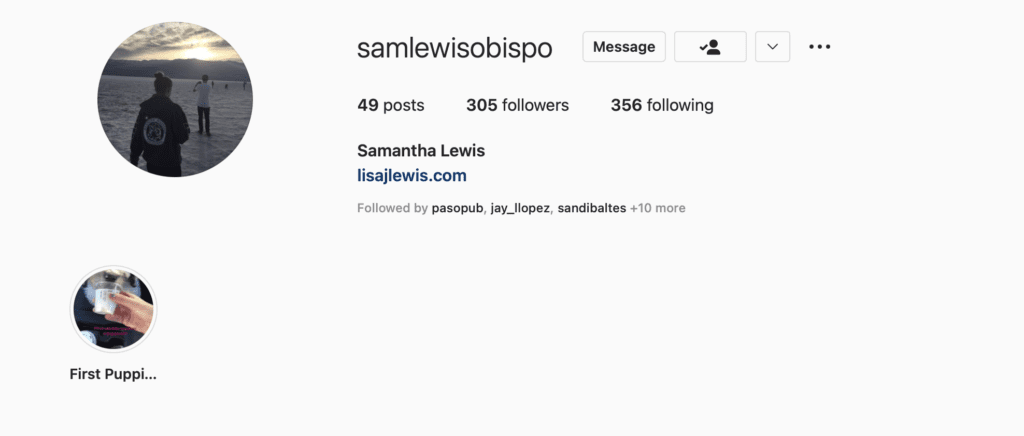The image size is (1024, 436).
Task: View Samantha Lewis's profile picture
Action: point(175,100)
